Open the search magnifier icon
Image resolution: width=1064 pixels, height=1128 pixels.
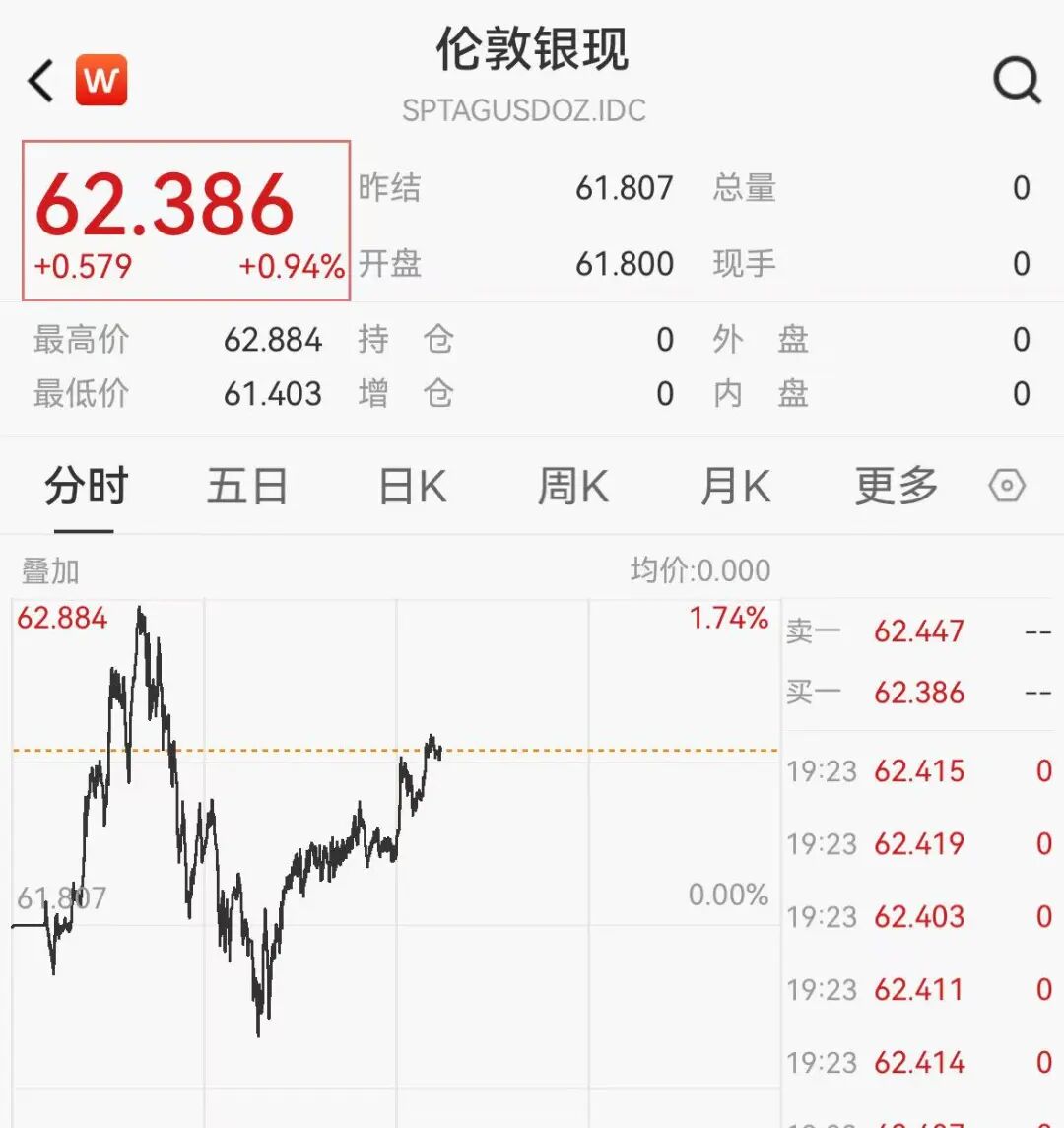(1016, 81)
